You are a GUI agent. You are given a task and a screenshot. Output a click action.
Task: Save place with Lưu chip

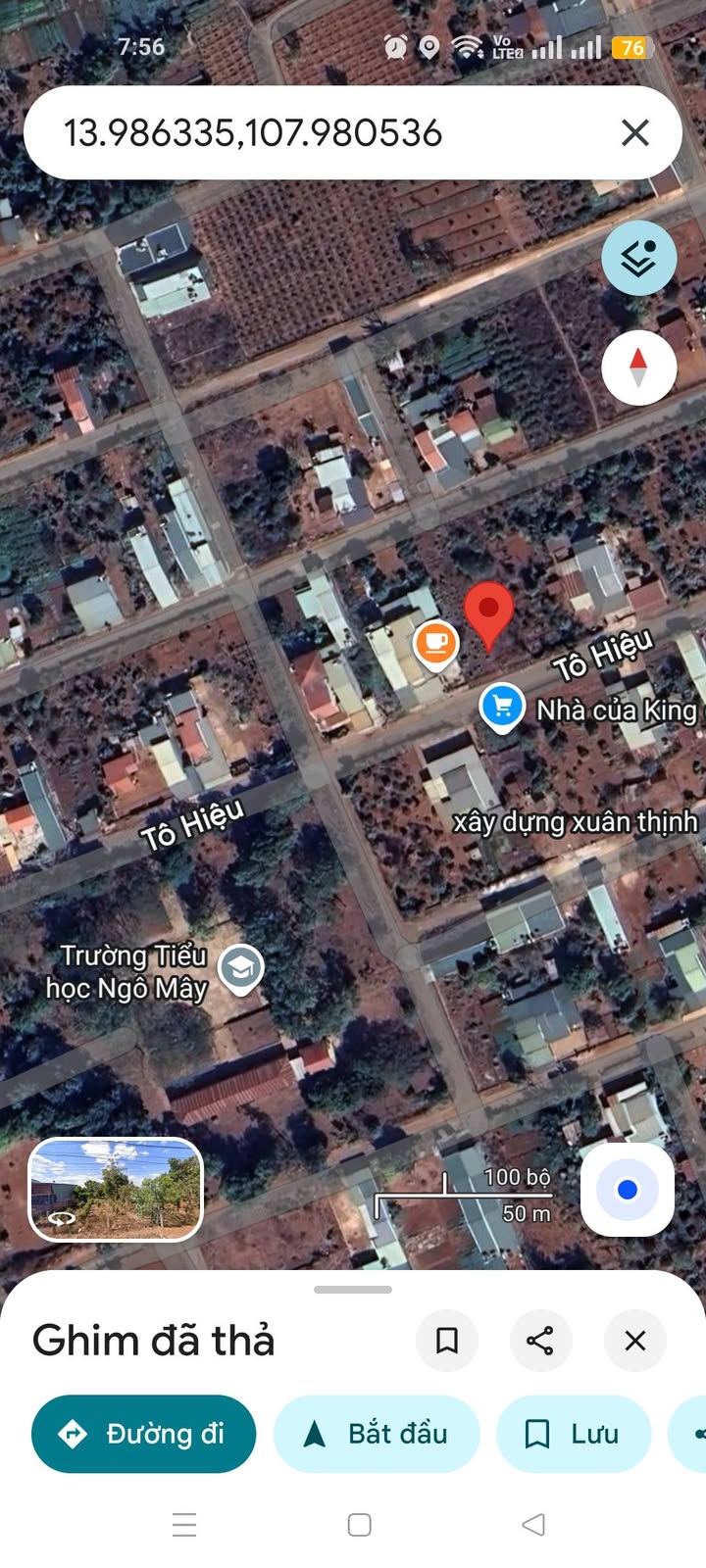point(574,1434)
